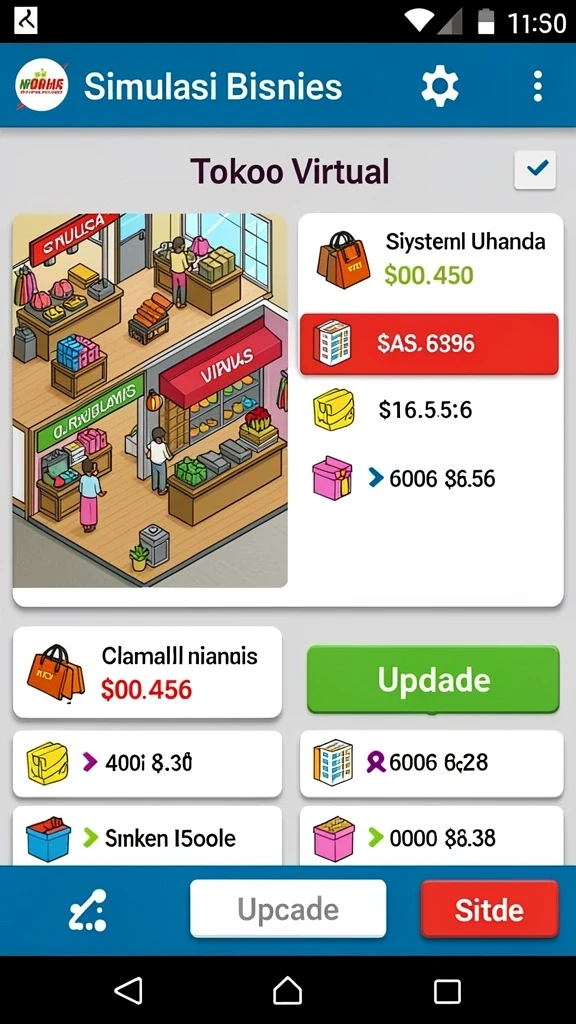Open the settings gear

[x=440, y=86]
